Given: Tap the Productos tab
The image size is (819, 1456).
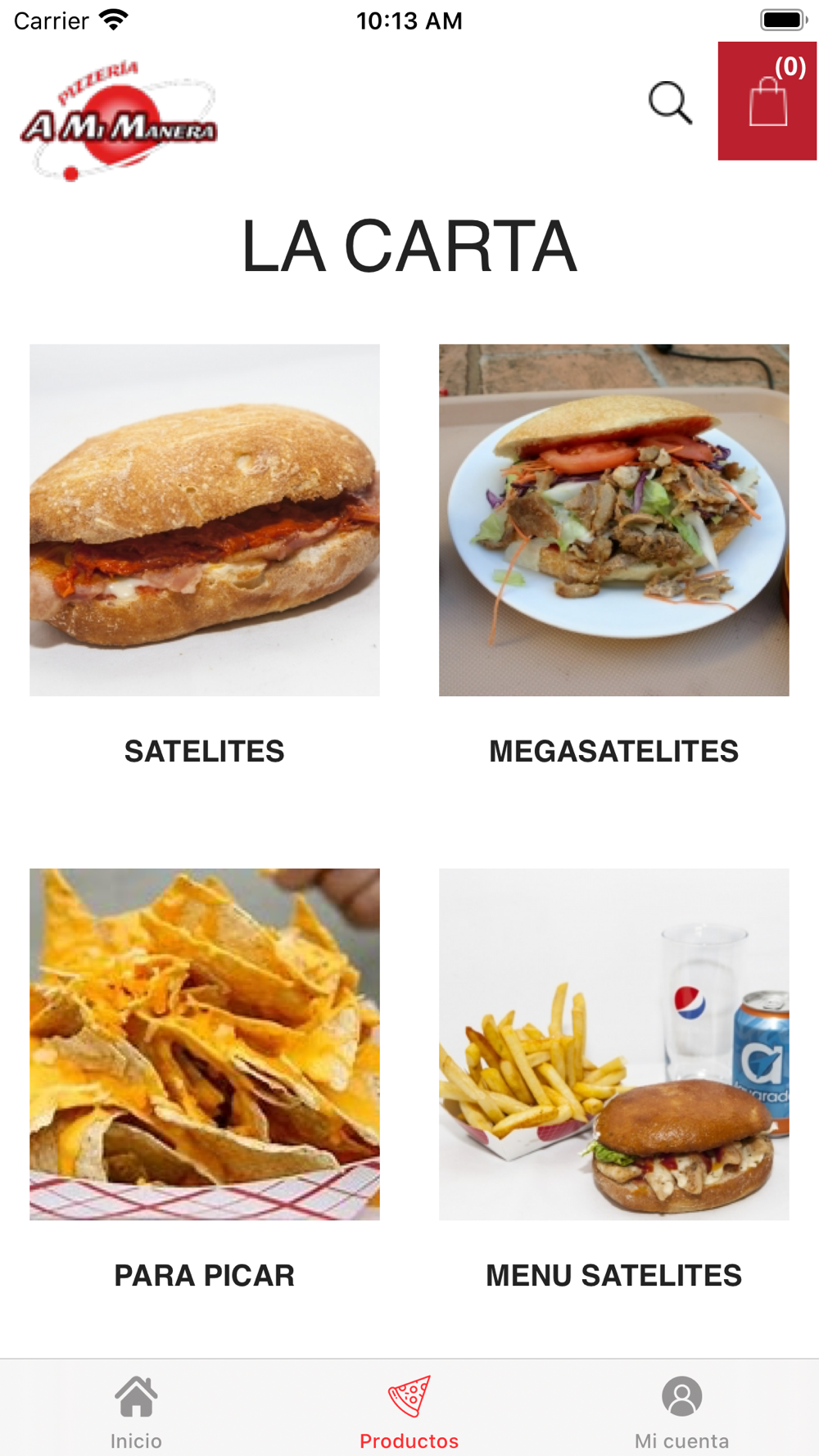Looking at the screenshot, I should click(x=409, y=1409).
